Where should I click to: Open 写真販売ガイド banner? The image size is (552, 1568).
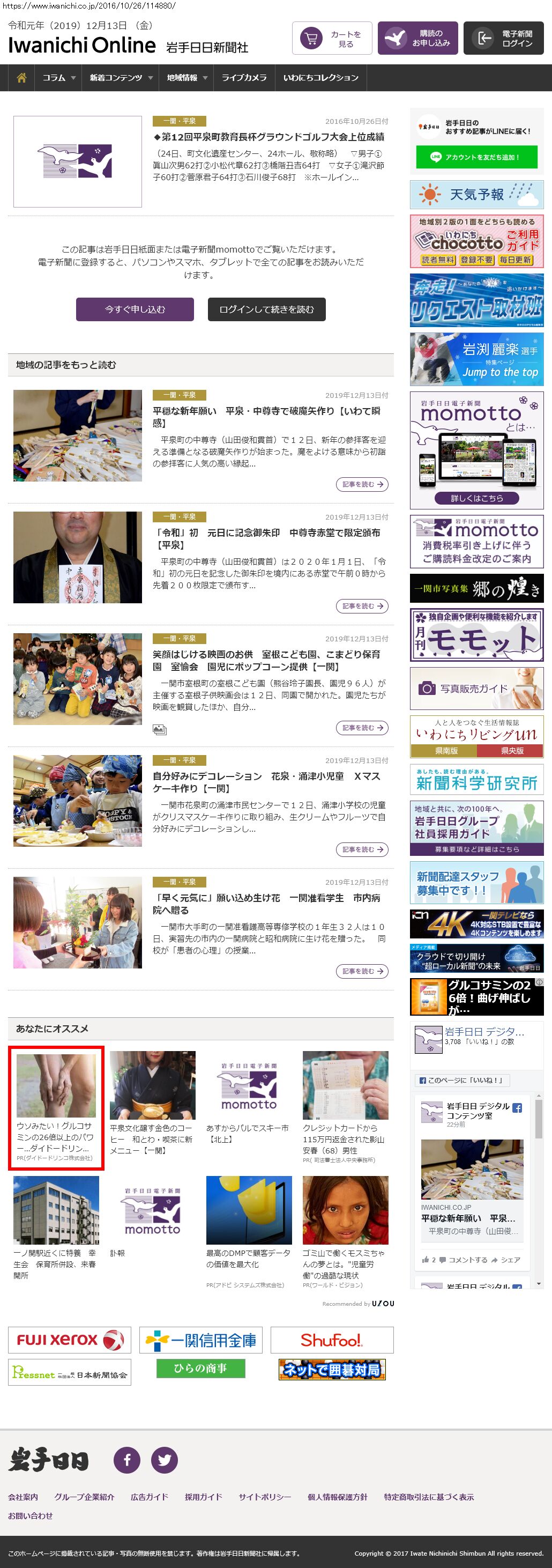(476, 689)
